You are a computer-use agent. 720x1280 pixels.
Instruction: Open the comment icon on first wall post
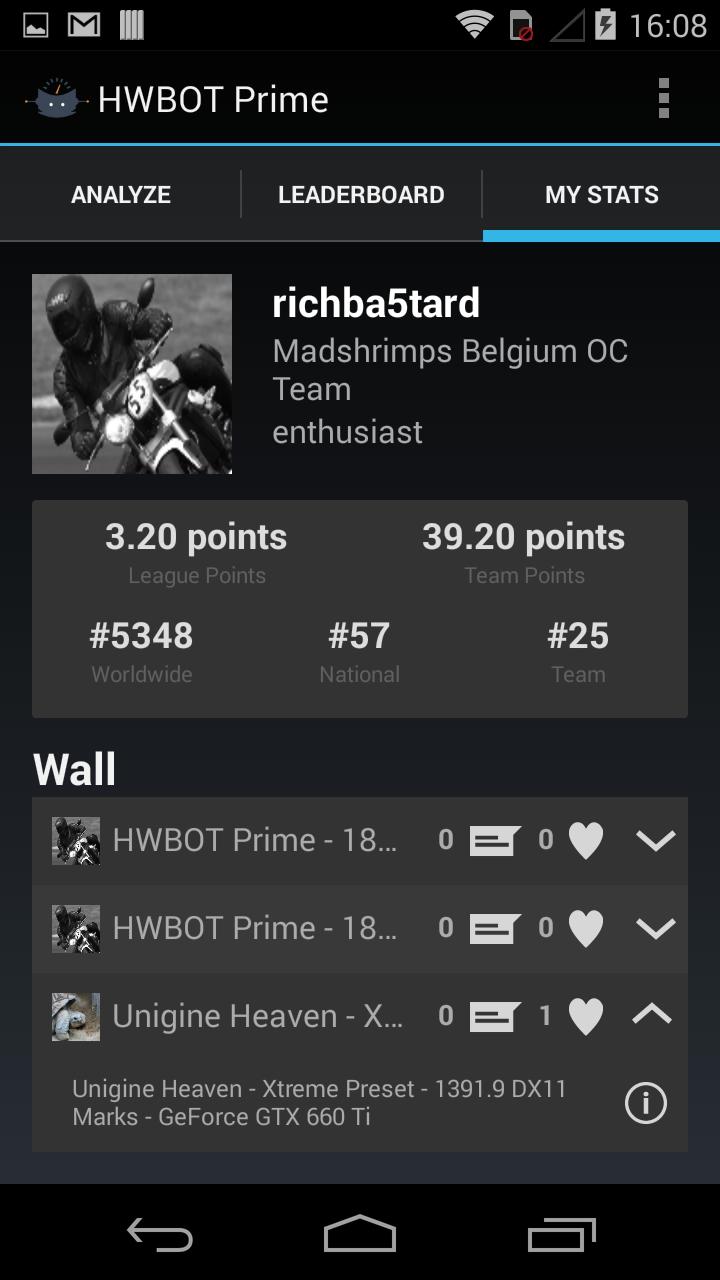click(x=497, y=840)
